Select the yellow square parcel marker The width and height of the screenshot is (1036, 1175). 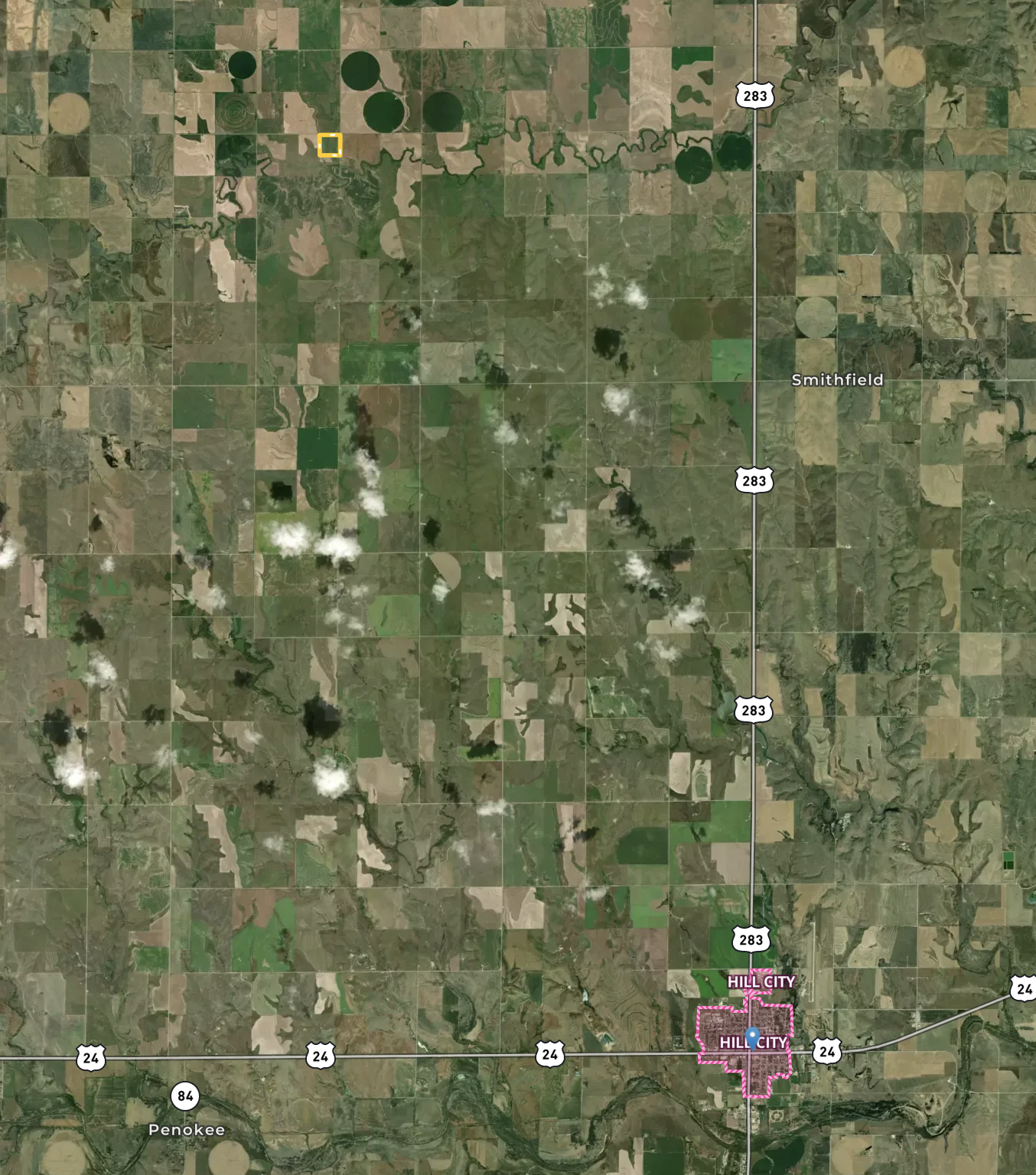click(x=330, y=145)
